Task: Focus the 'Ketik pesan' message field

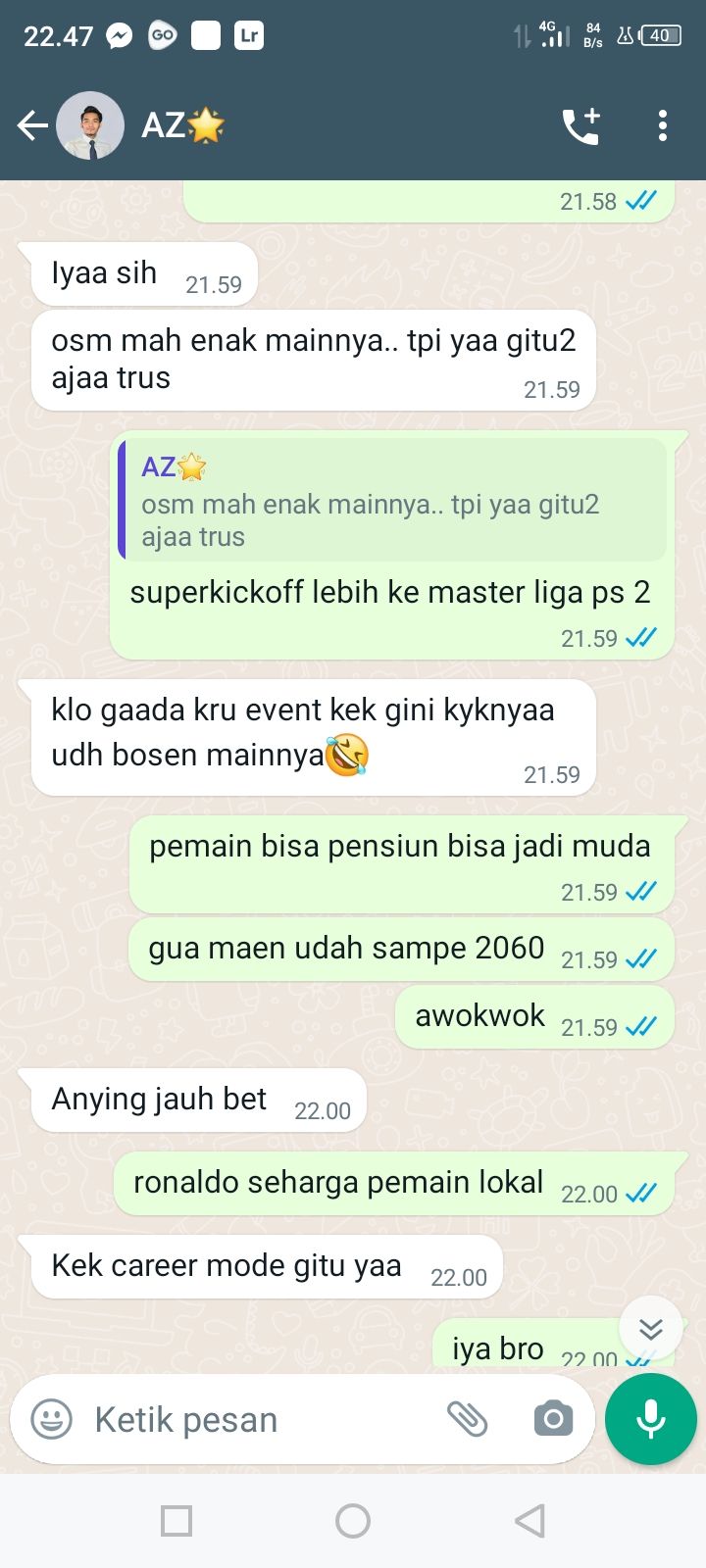Action: pyautogui.click(x=255, y=1419)
